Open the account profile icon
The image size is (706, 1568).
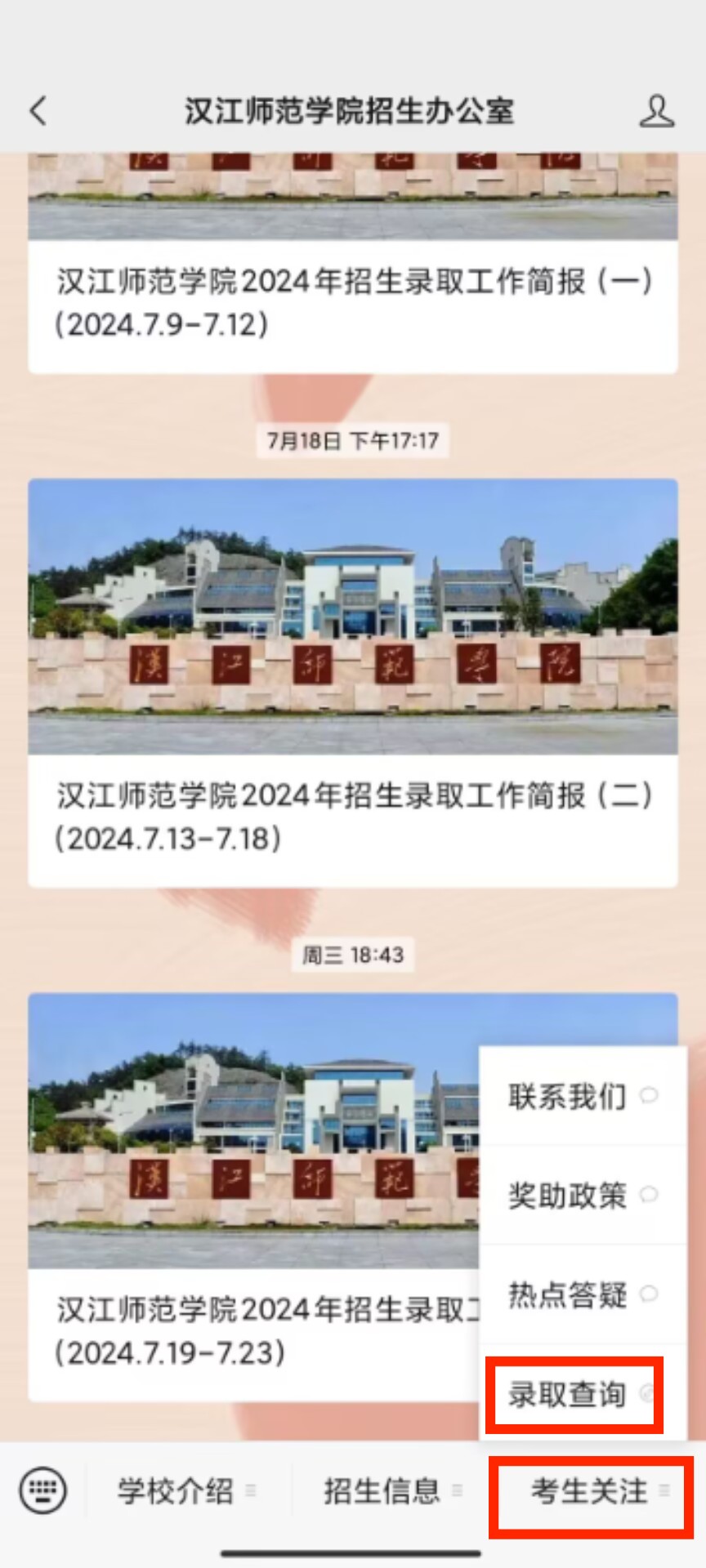click(x=656, y=110)
